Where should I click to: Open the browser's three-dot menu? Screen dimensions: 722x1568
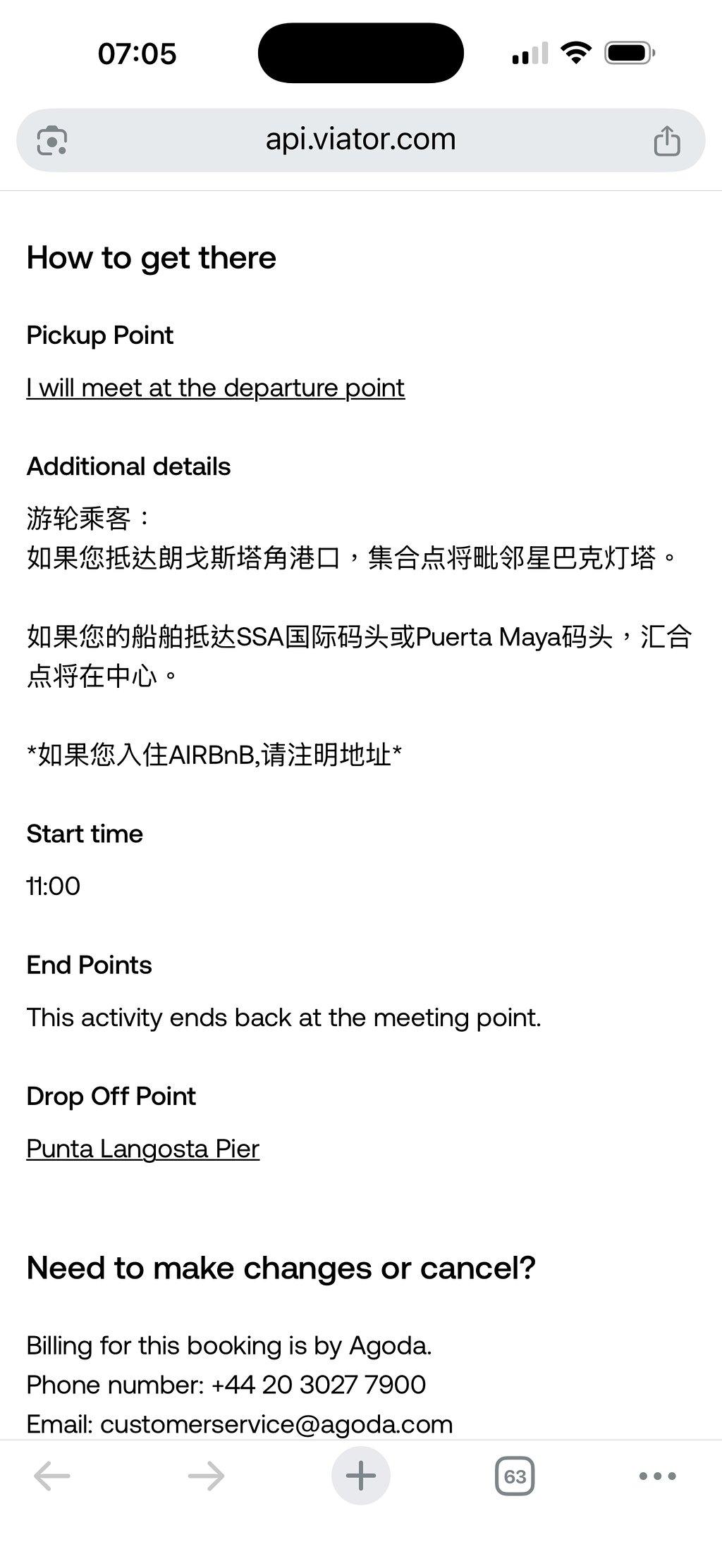pyautogui.click(x=657, y=1476)
